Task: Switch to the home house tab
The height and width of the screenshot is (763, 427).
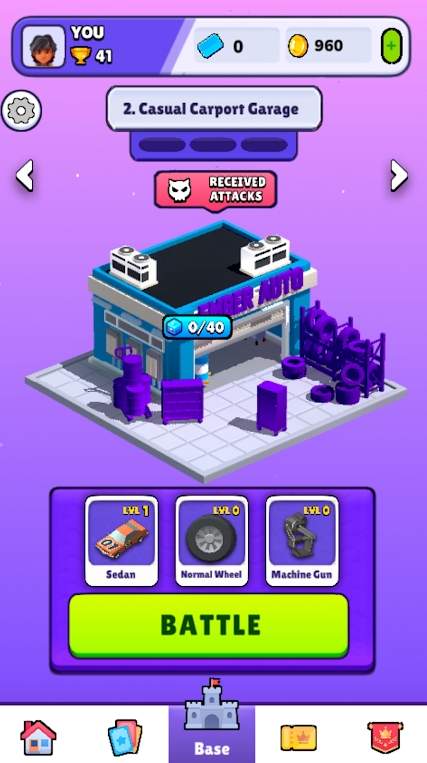Action: (38, 737)
